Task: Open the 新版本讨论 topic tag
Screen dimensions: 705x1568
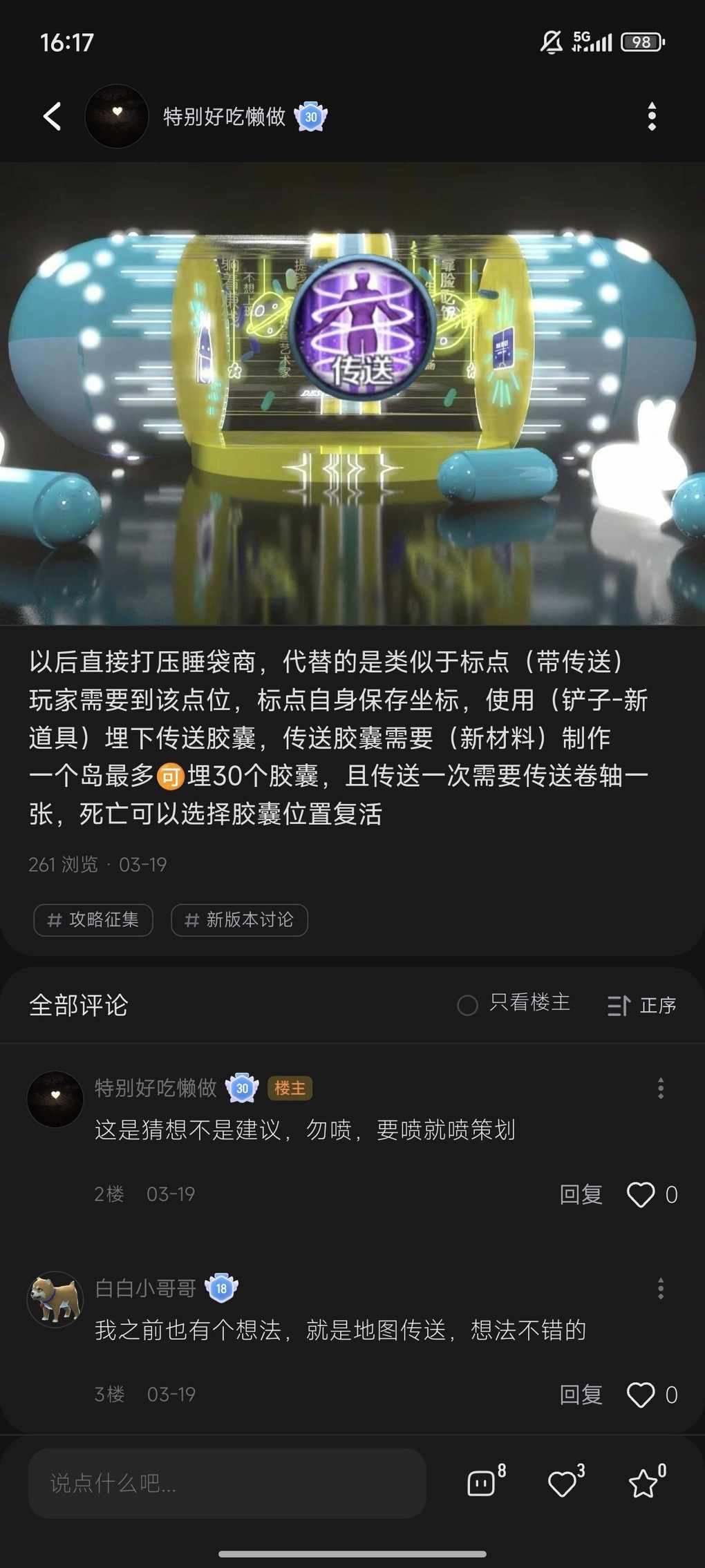Action: (x=239, y=919)
